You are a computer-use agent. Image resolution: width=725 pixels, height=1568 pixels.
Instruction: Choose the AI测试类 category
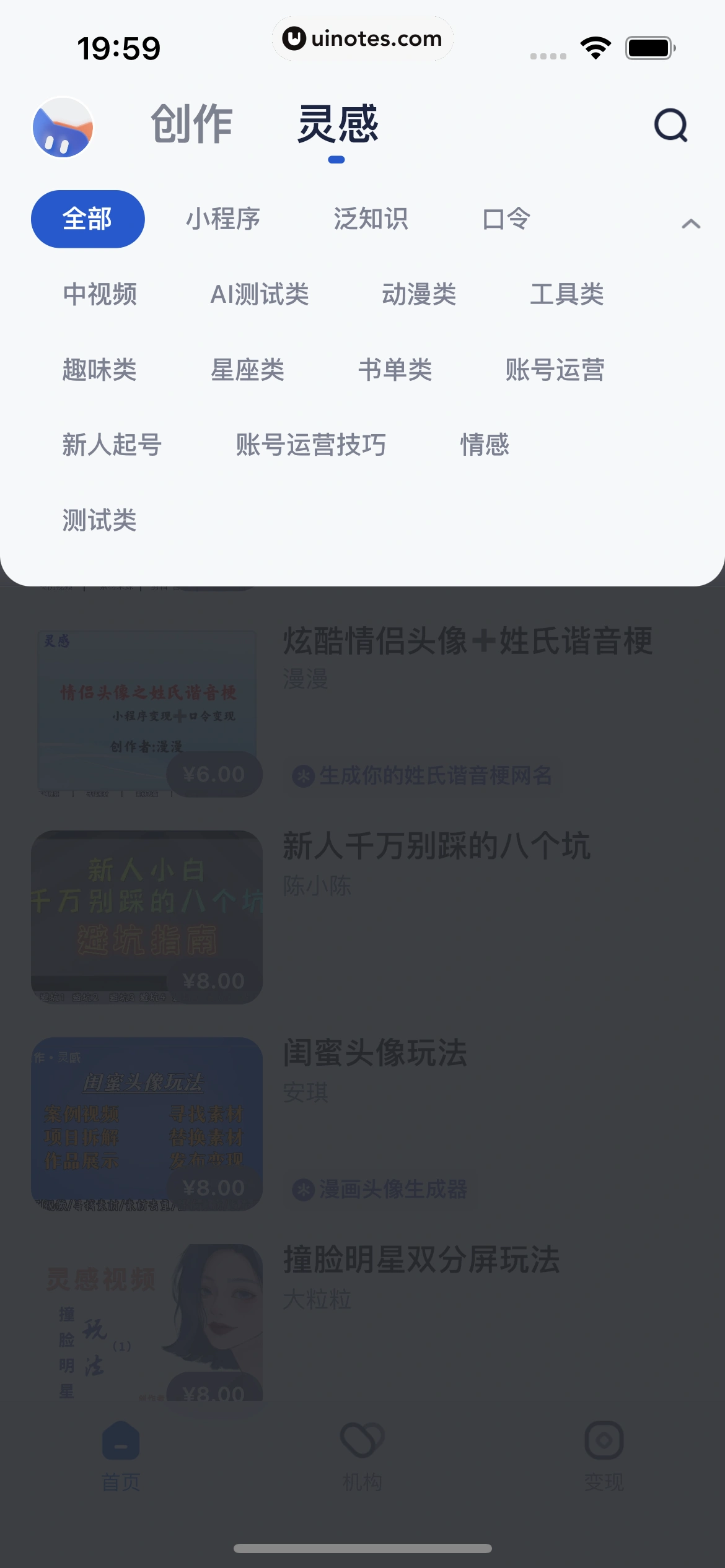point(260,295)
